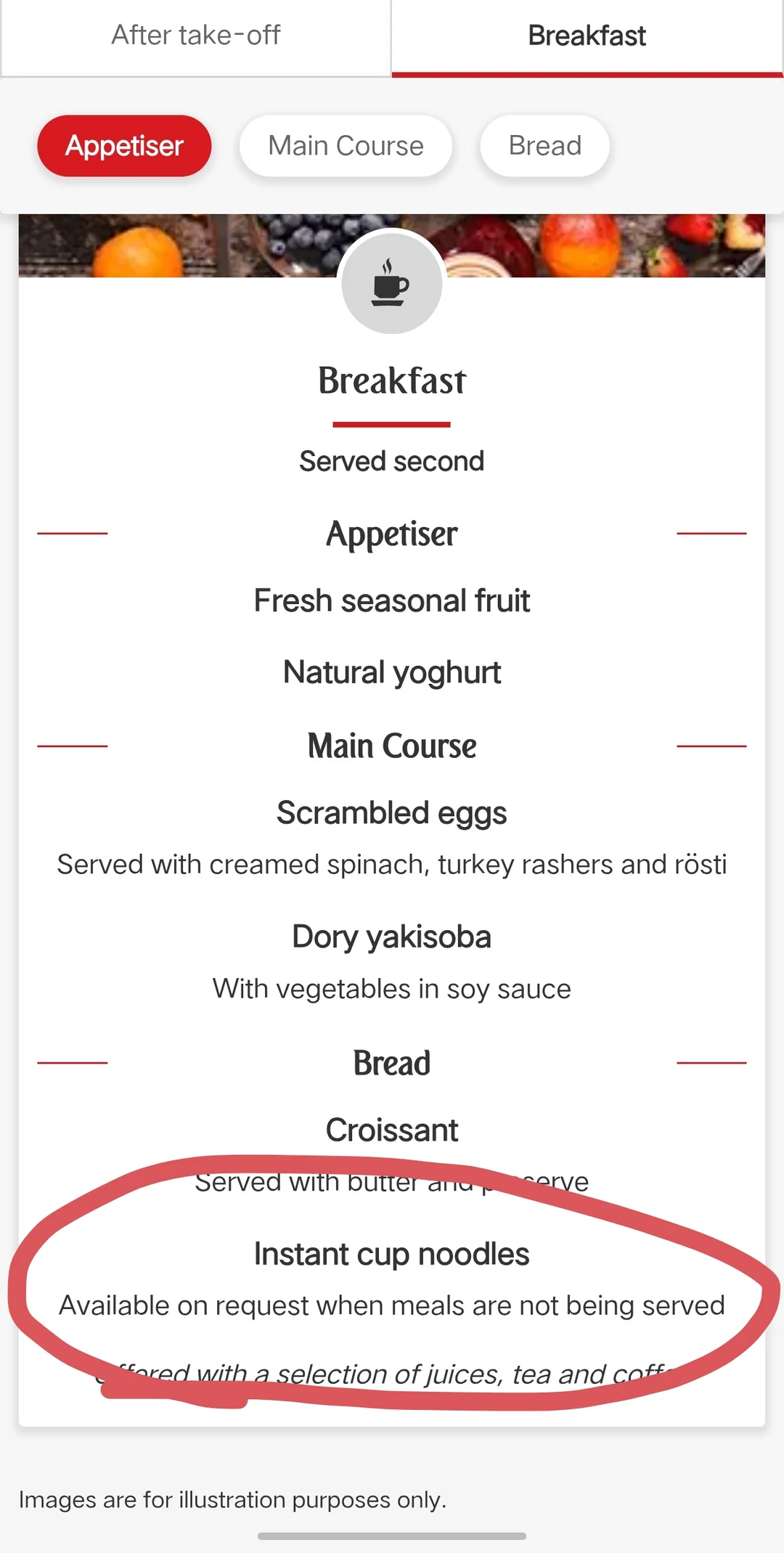This screenshot has width=784, height=1553.
Task: Select the Breakfast tab
Action: click(587, 36)
